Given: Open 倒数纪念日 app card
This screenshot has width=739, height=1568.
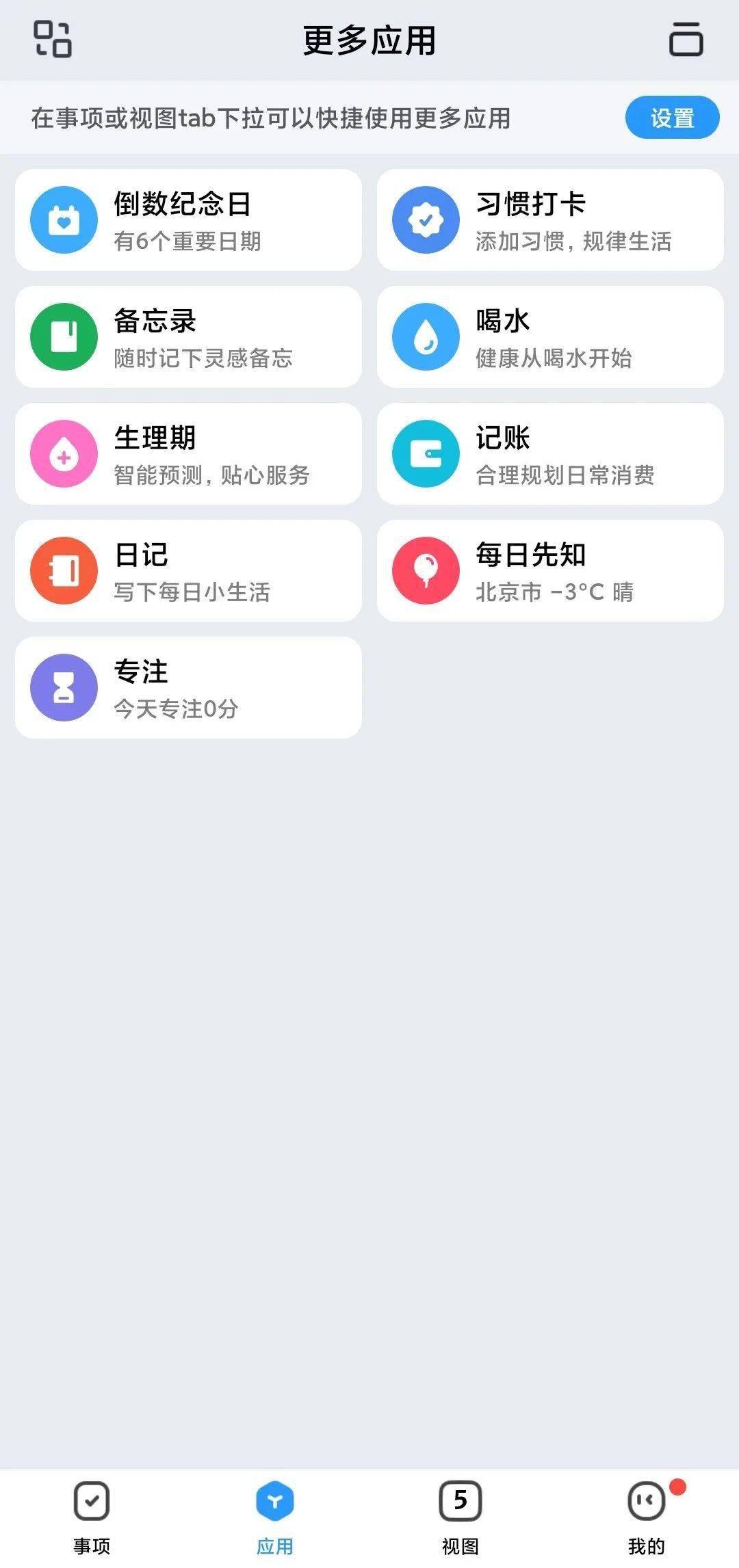Looking at the screenshot, I should click(x=188, y=220).
